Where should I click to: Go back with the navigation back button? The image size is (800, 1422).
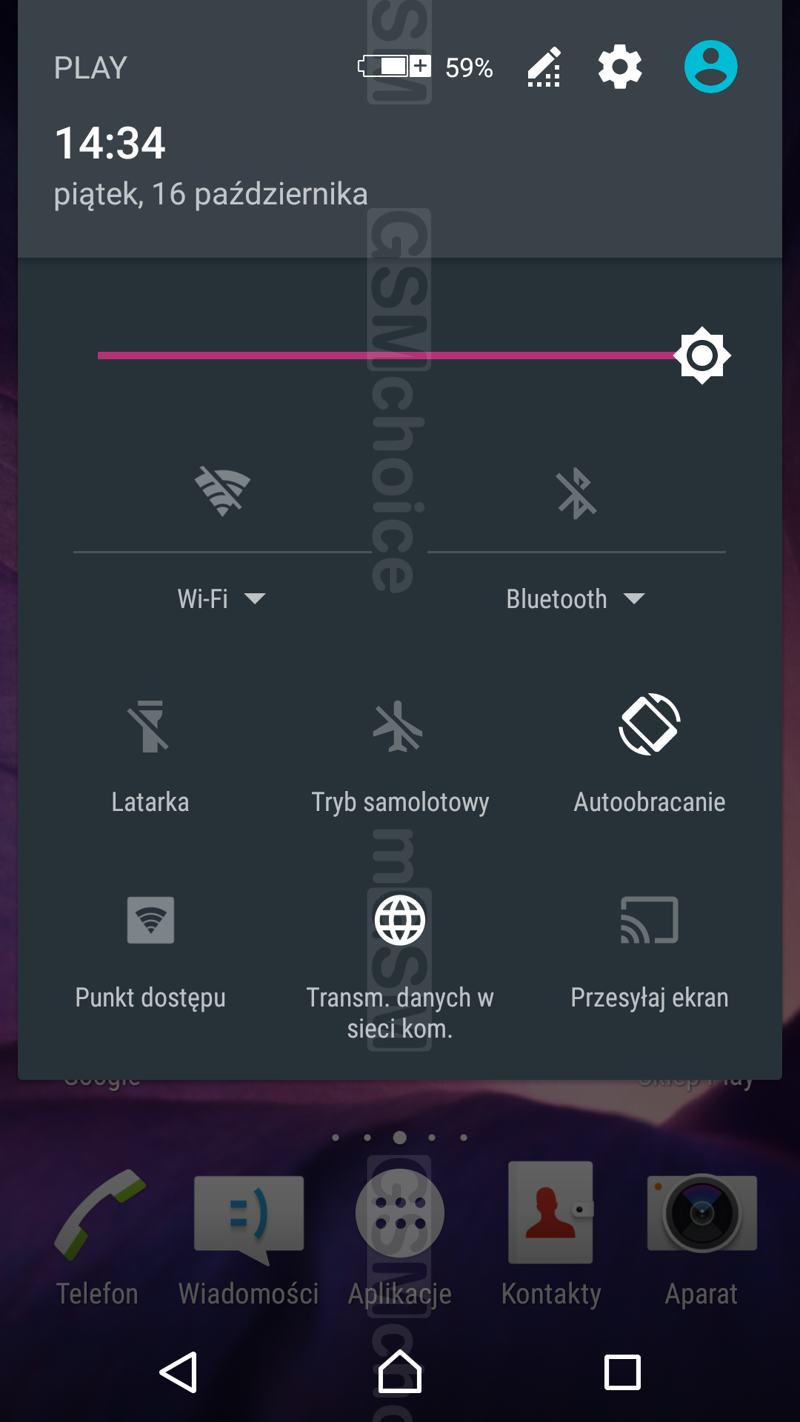point(178,1372)
